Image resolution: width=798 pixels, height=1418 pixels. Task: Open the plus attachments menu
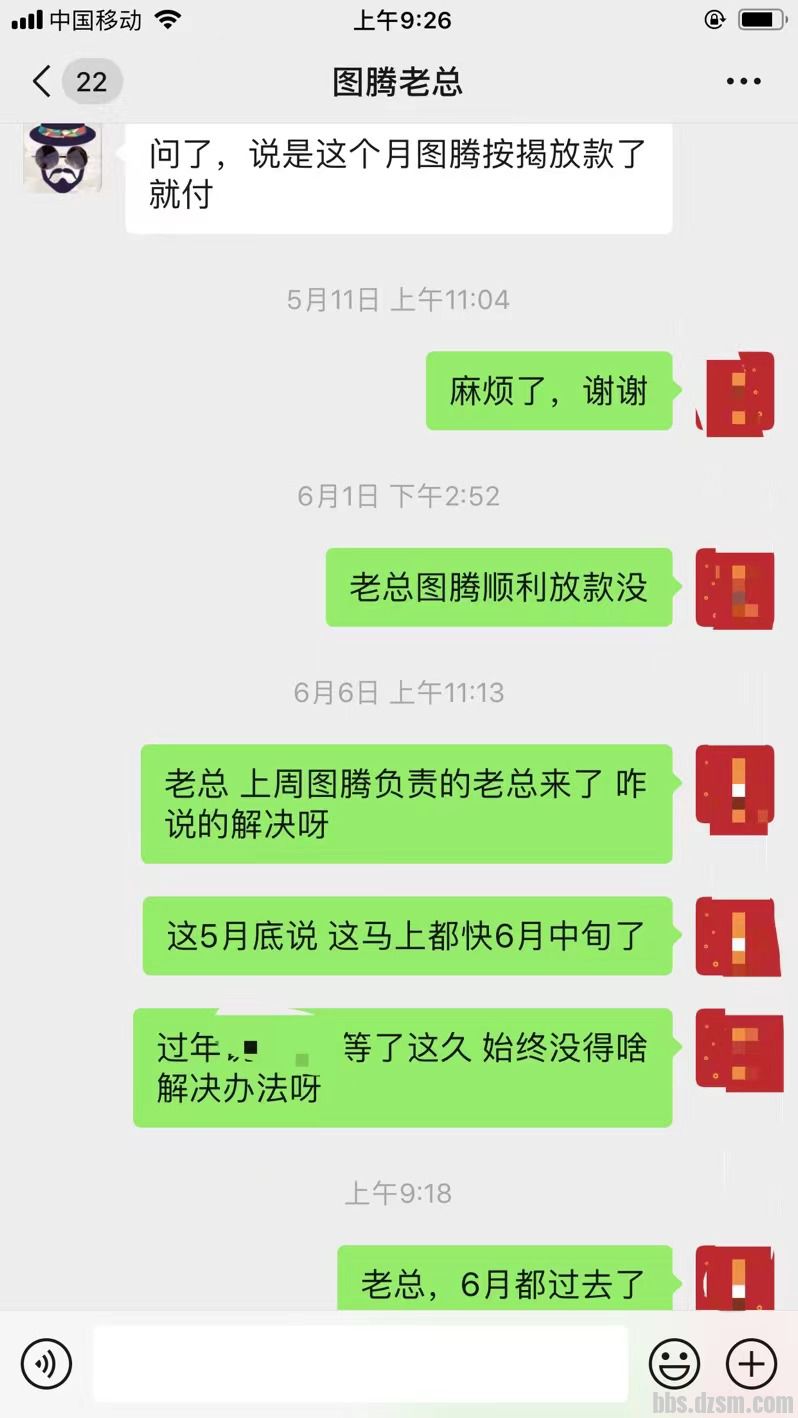(x=750, y=1363)
